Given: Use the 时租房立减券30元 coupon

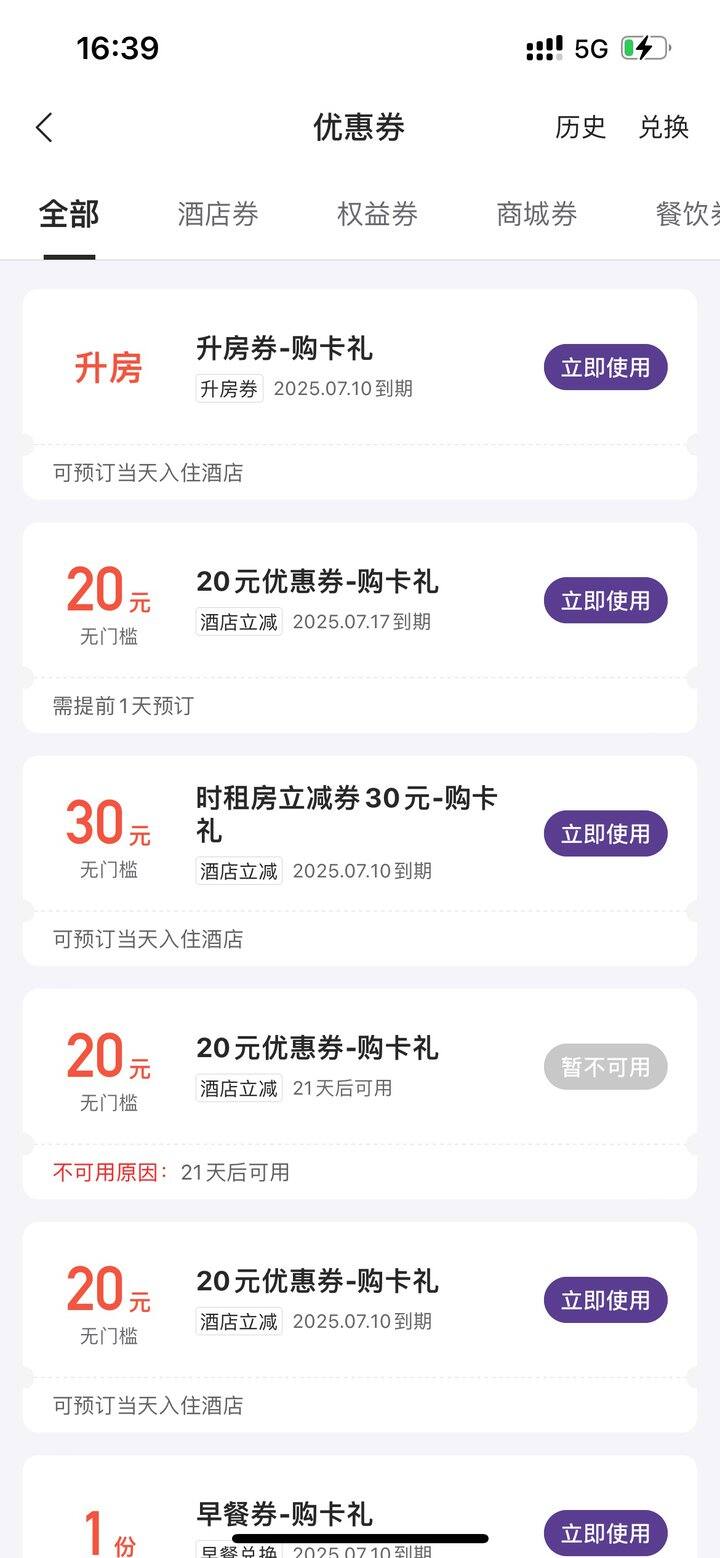Looking at the screenshot, I should (x=606, y=833).
